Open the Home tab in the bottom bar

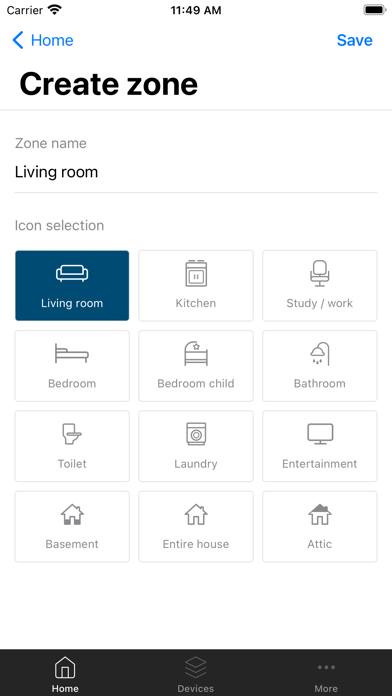(65, 674)
